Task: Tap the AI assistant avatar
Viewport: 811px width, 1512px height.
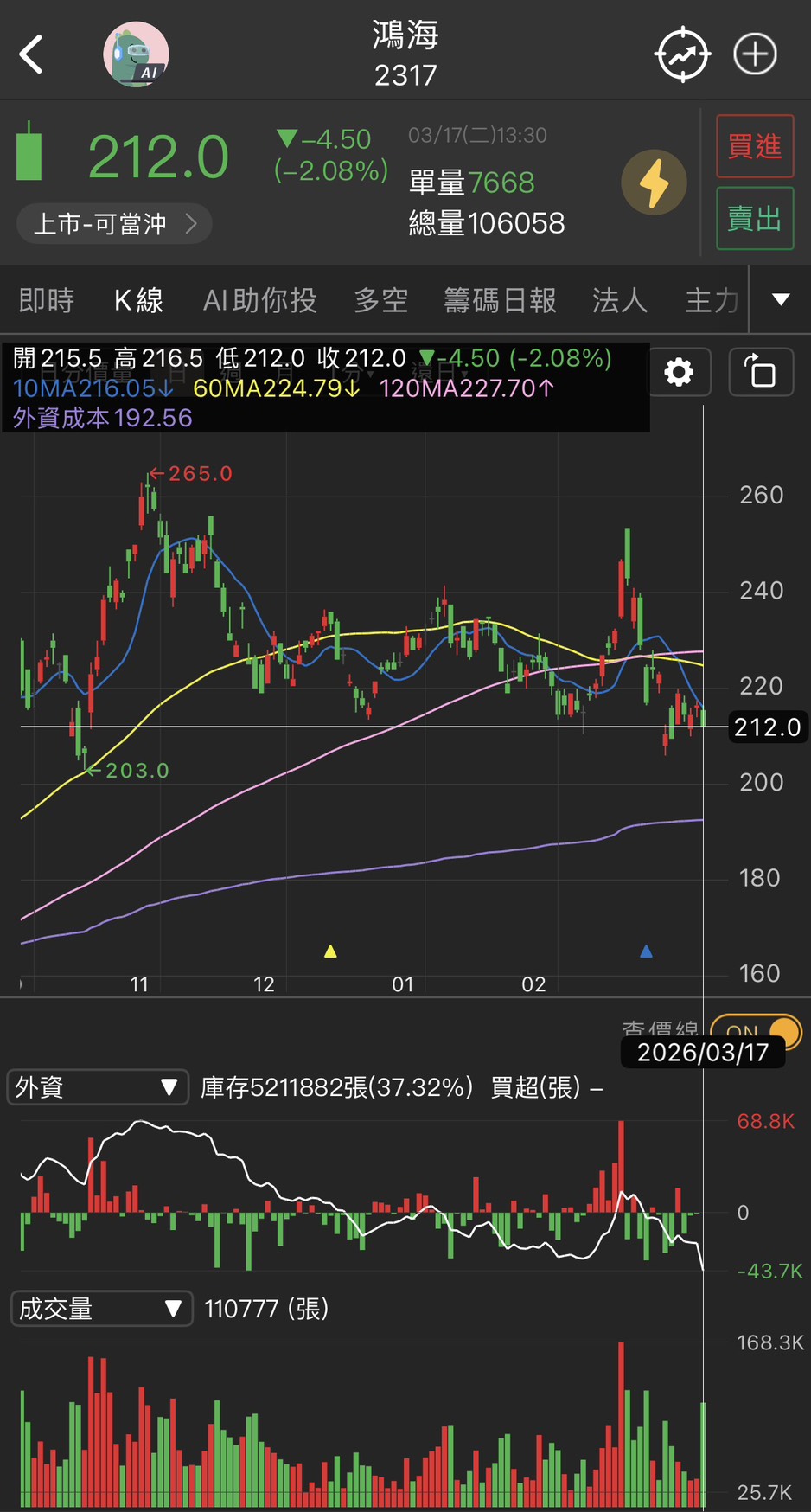Action: tap(136, 54)
